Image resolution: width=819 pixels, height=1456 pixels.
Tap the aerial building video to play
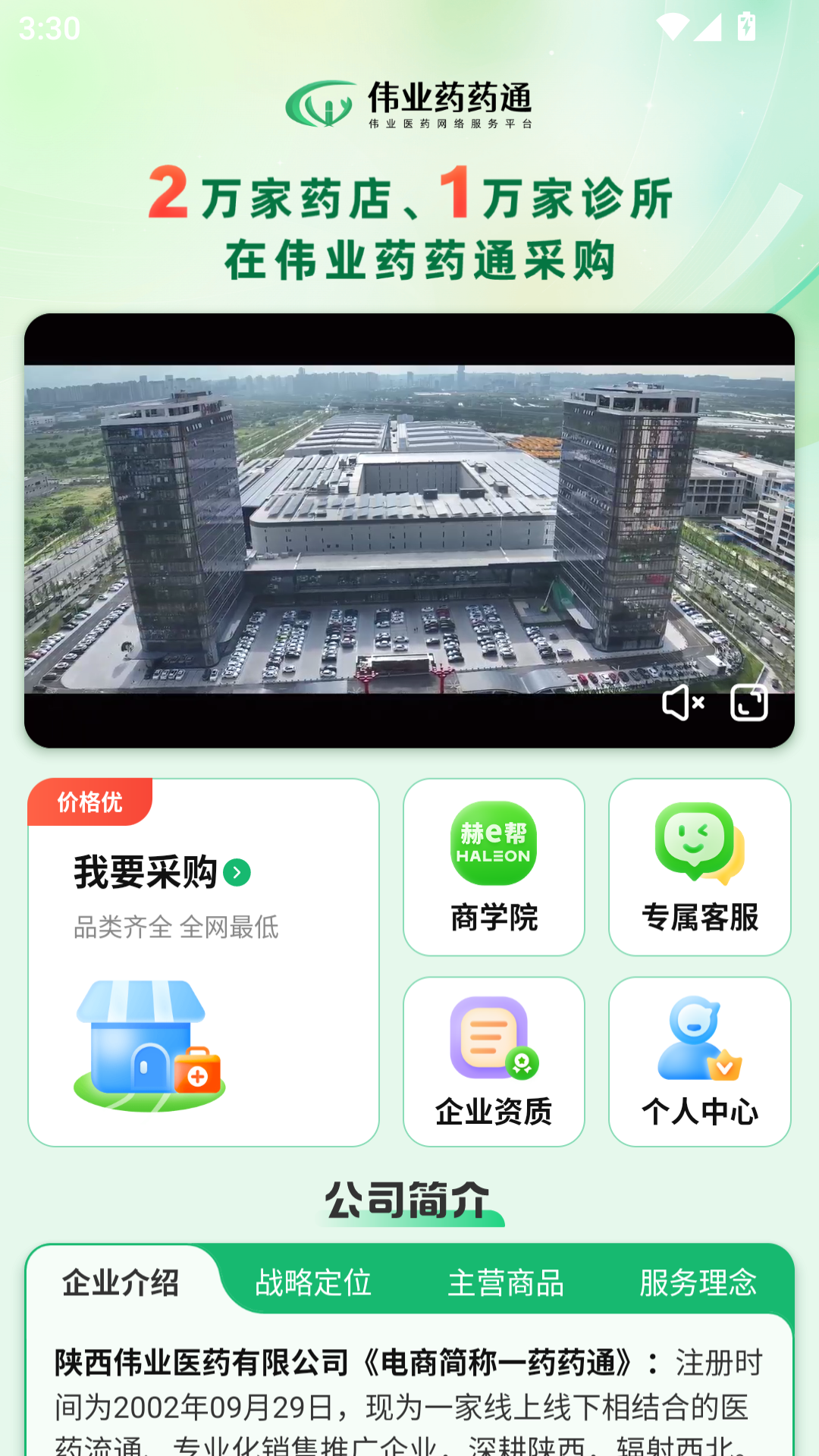point(409,531)
